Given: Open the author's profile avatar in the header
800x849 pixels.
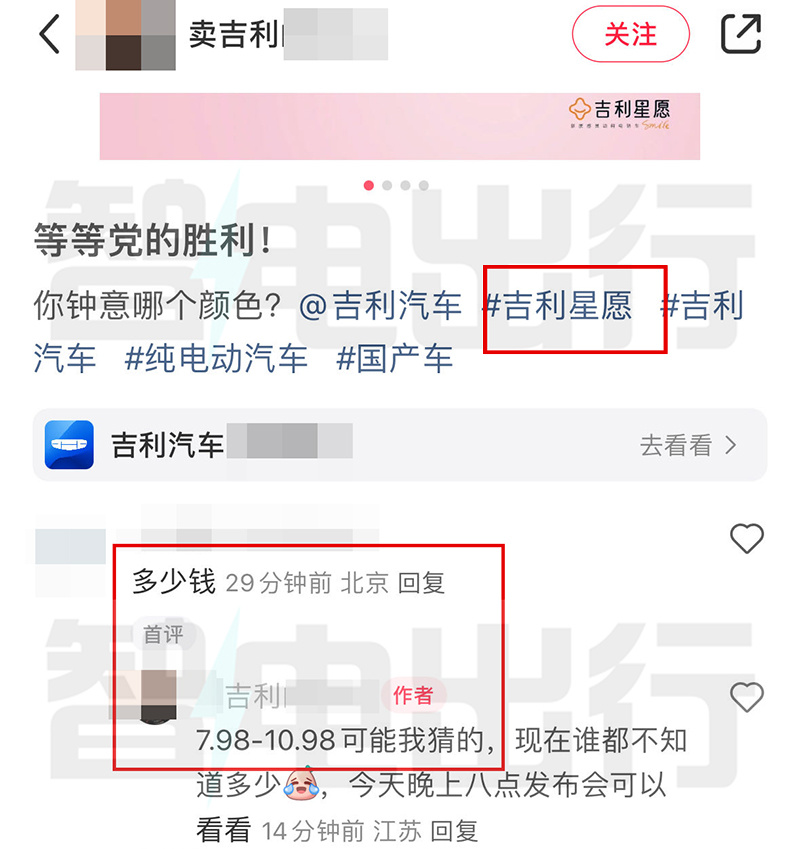Looking at the screenshot, I should point(126,34).
